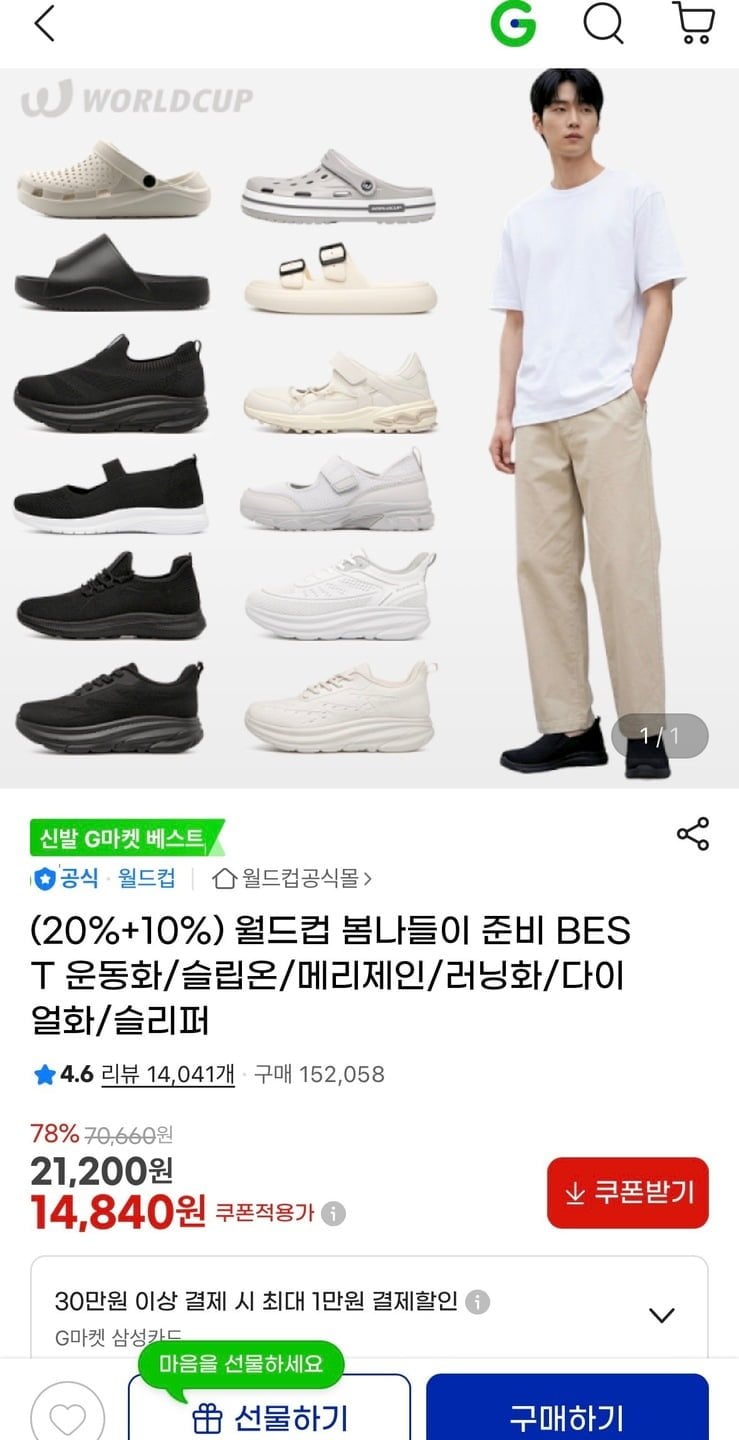Screen dimensions: 739x1440
Task: Open the product image gallery
Action: (369, 428)
